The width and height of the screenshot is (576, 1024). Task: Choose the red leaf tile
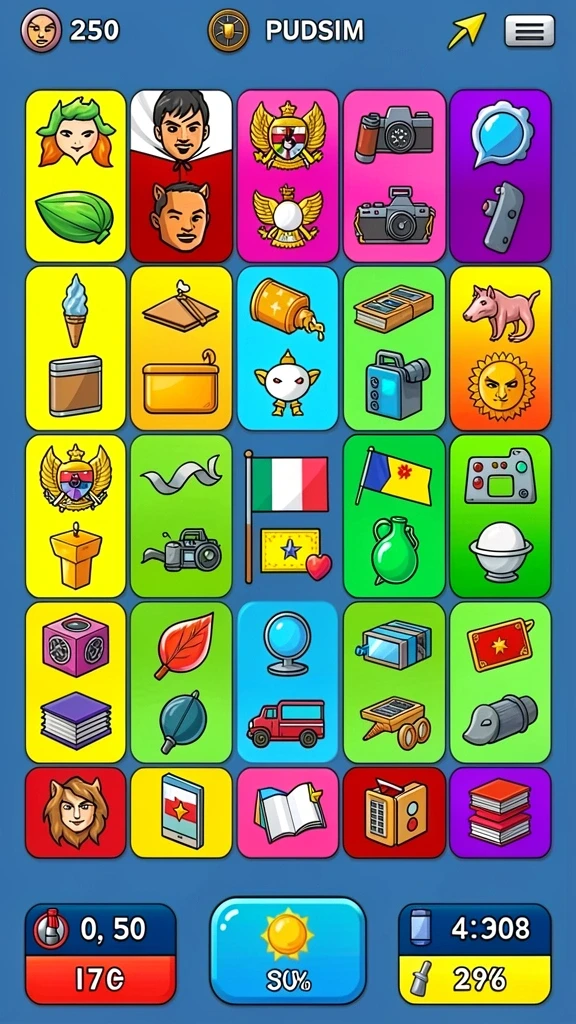[181, 682]
